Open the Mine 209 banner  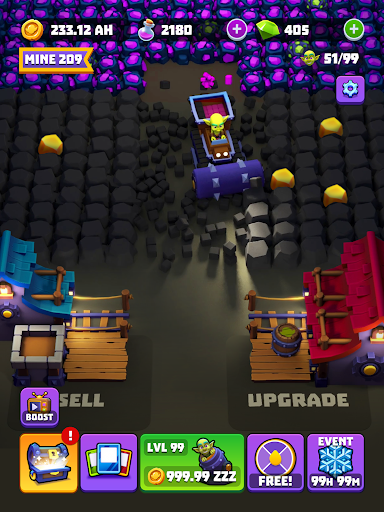click(x=55, y=60)
